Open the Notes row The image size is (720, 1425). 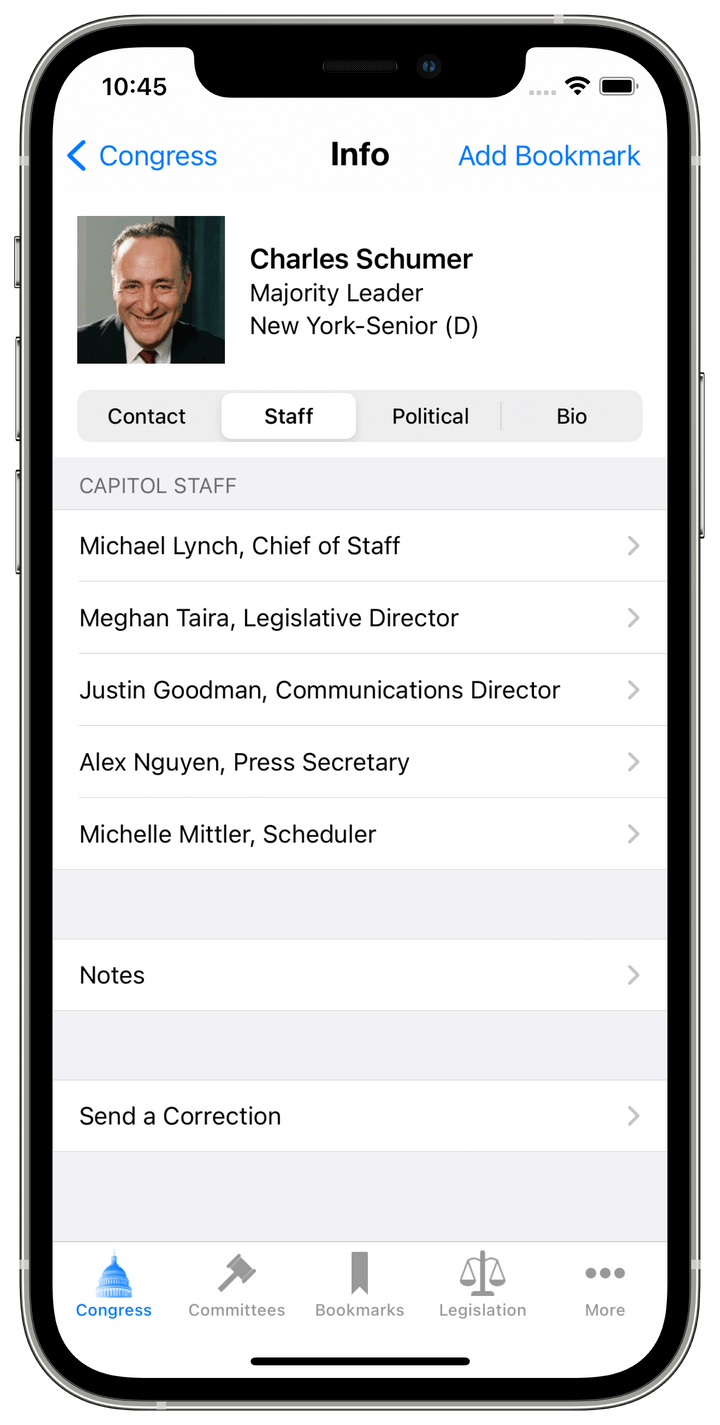click(x=360, y=975)
